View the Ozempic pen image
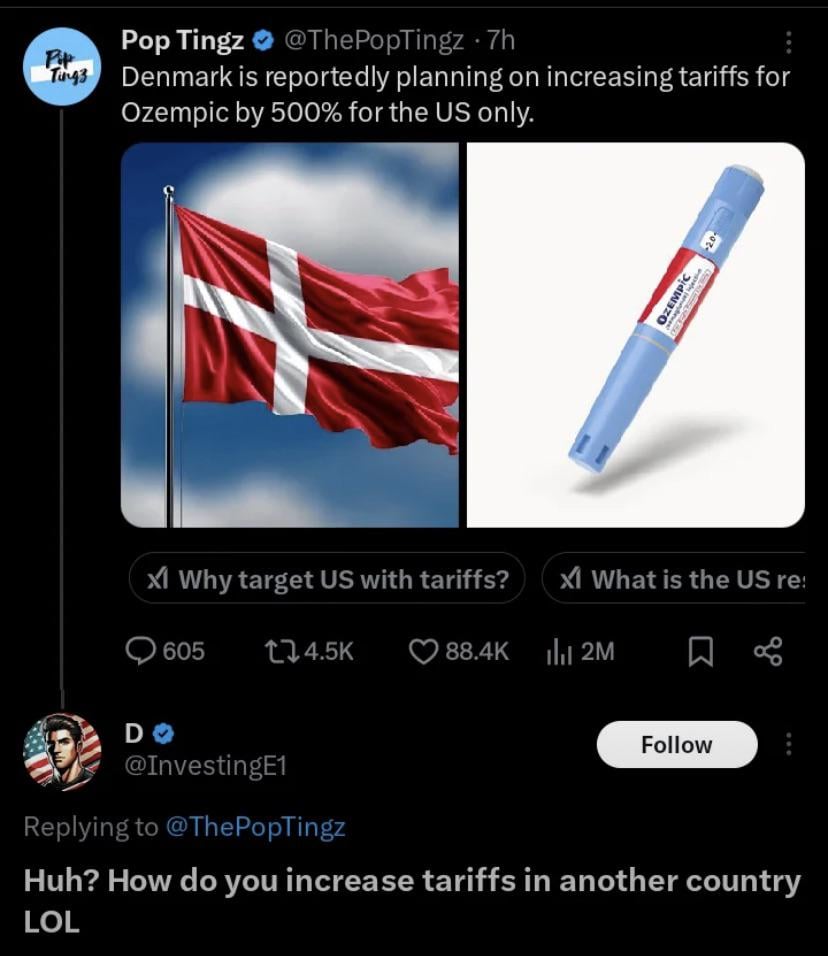828x956 pixels. [x=636, y=334]
